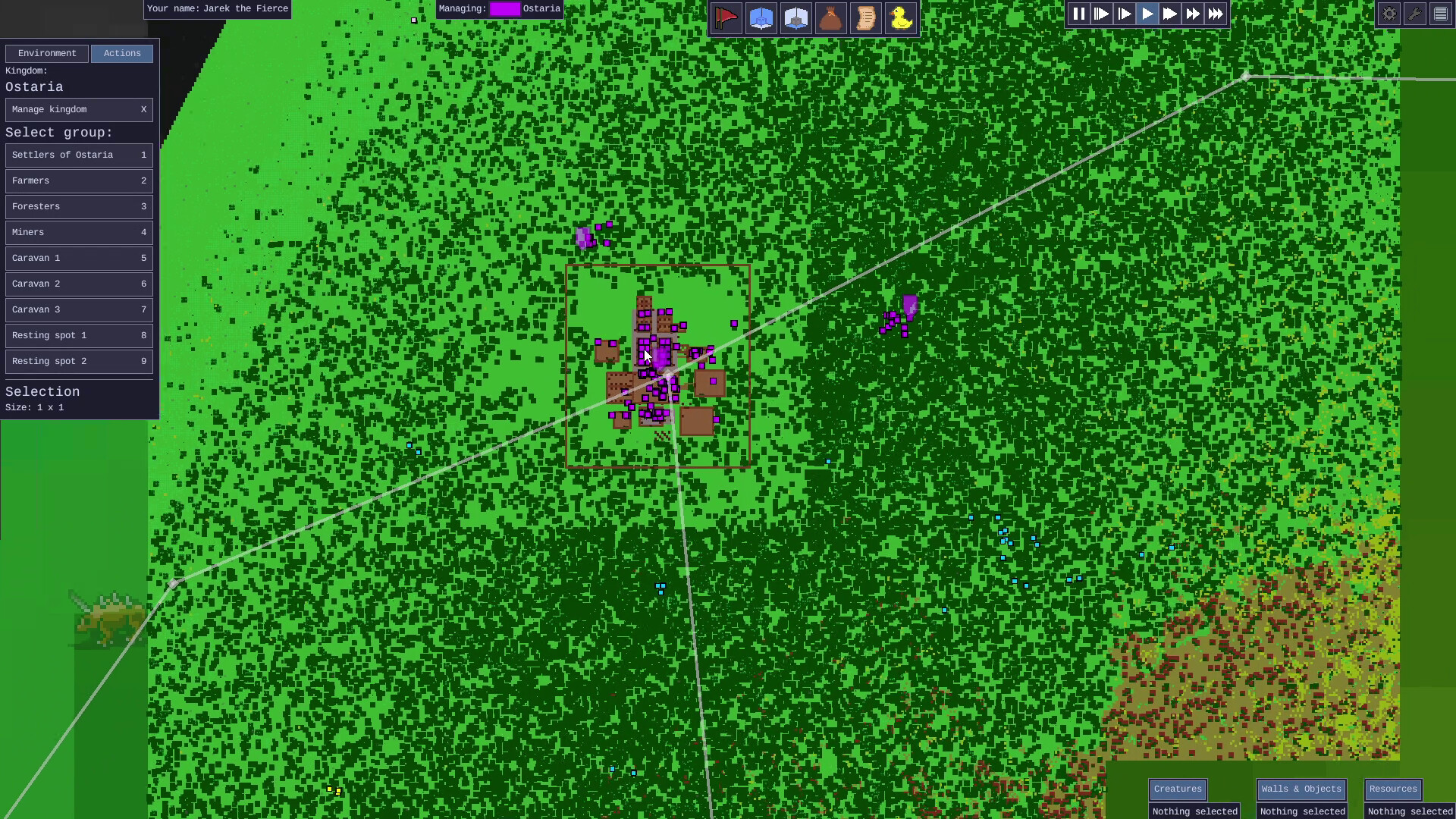The image size is (1456, 819).
Task: Select the Miners group
Action: click(x=79, y=233)
